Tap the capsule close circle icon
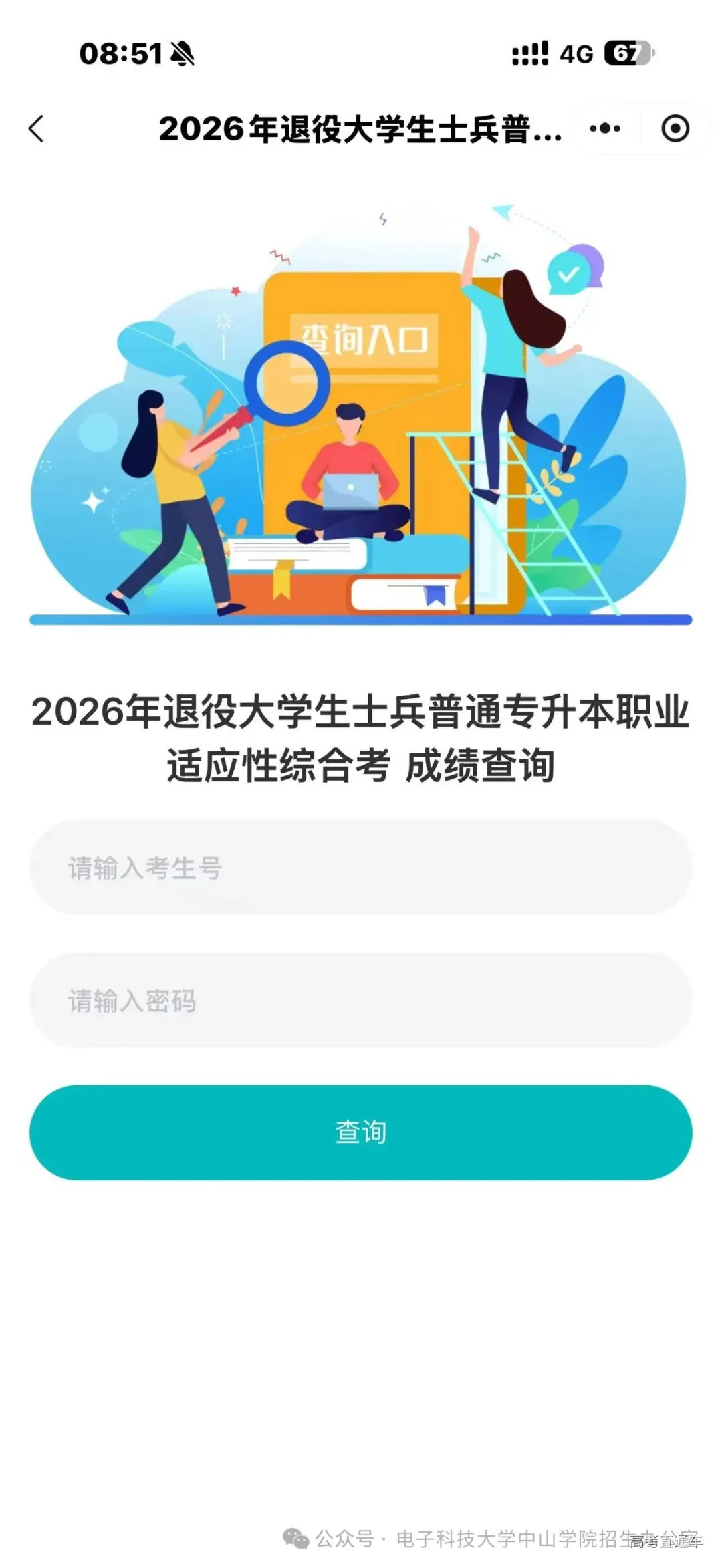This screenshot has width=722, height=1568. pos(675,128)
